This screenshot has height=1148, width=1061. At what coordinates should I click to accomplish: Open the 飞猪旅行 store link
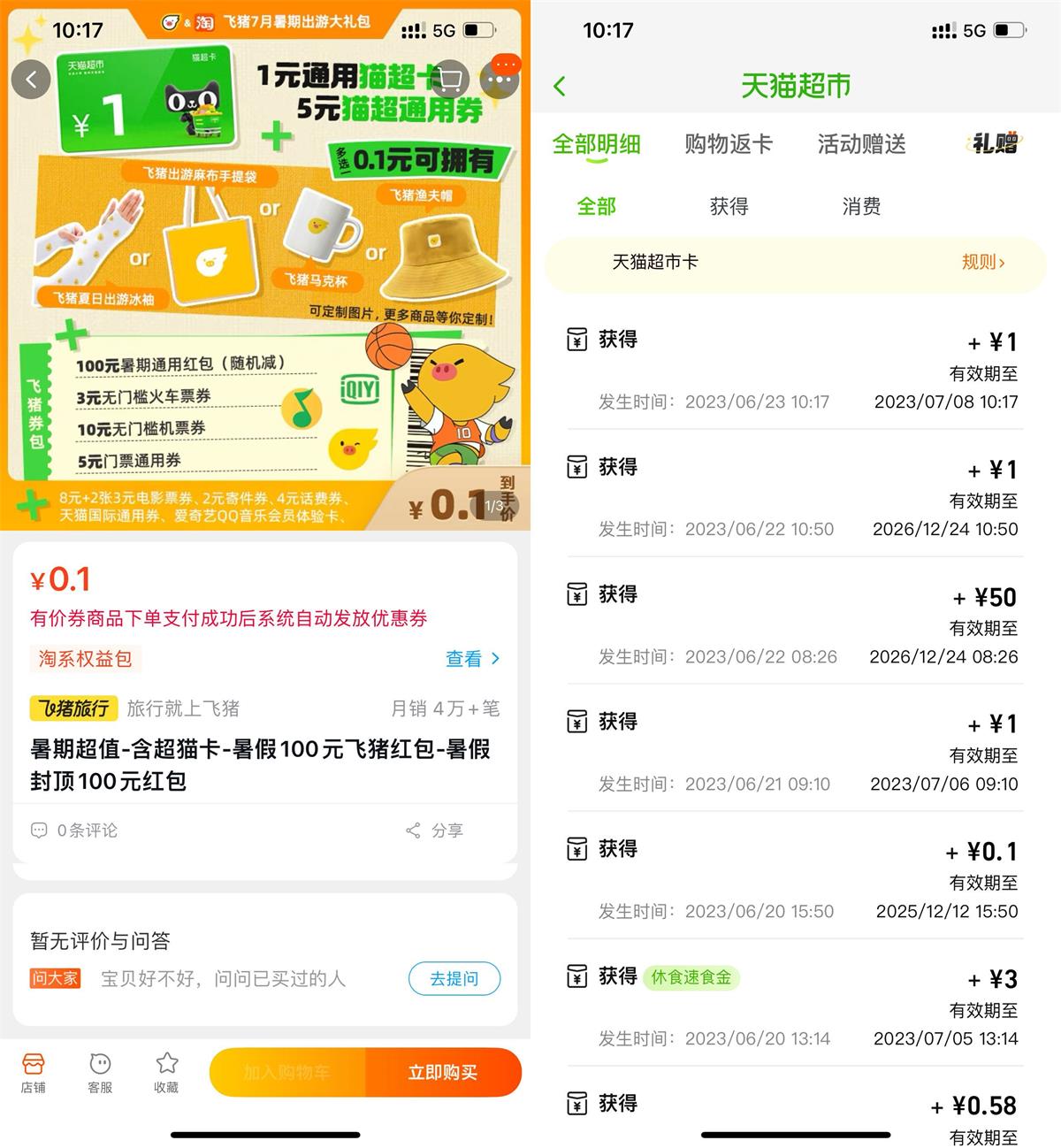[73, 708]
